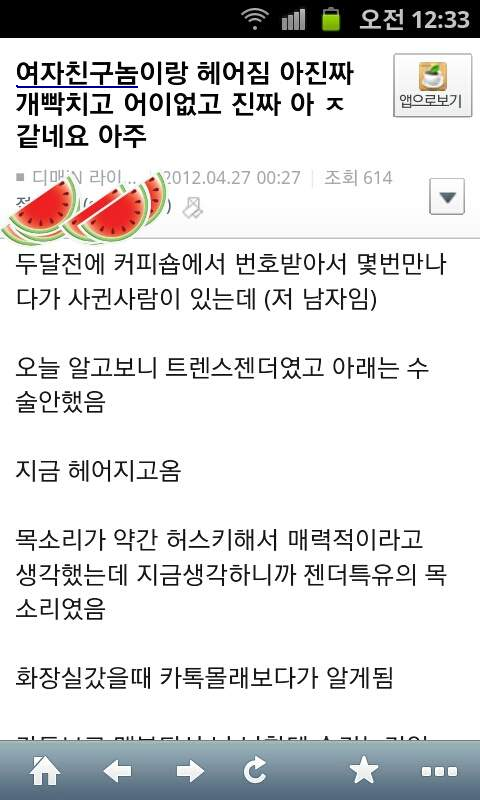
Task: Expand the post info dropdown arrow
Action: click(x=447, y=196)
